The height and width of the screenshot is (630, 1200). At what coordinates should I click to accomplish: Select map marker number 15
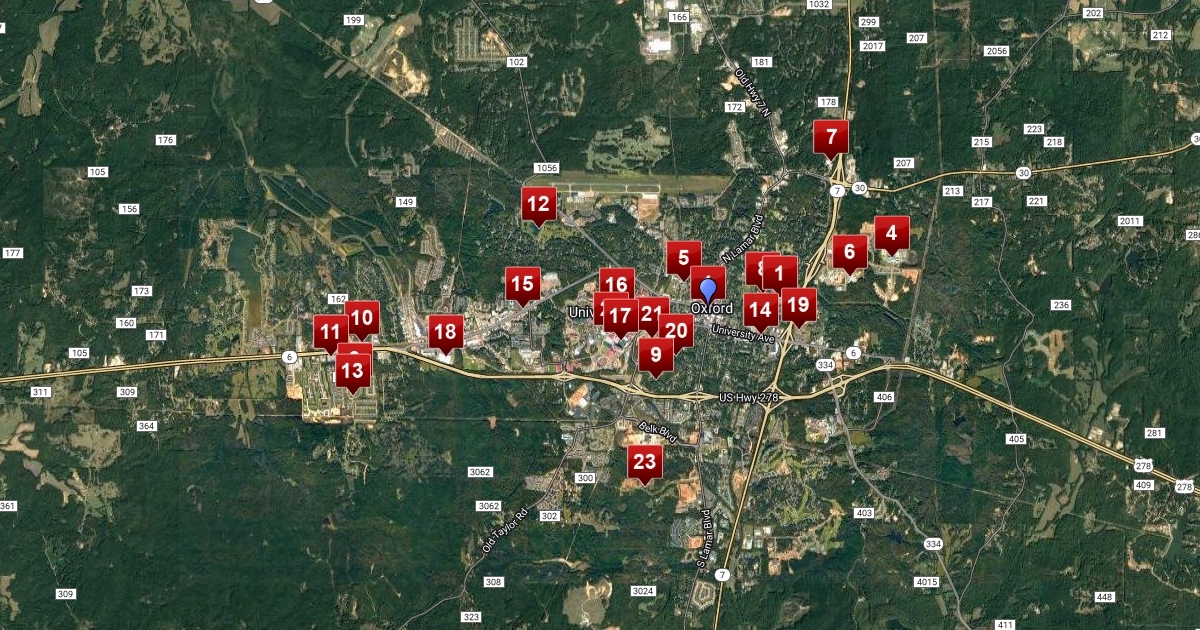(522, 284)
